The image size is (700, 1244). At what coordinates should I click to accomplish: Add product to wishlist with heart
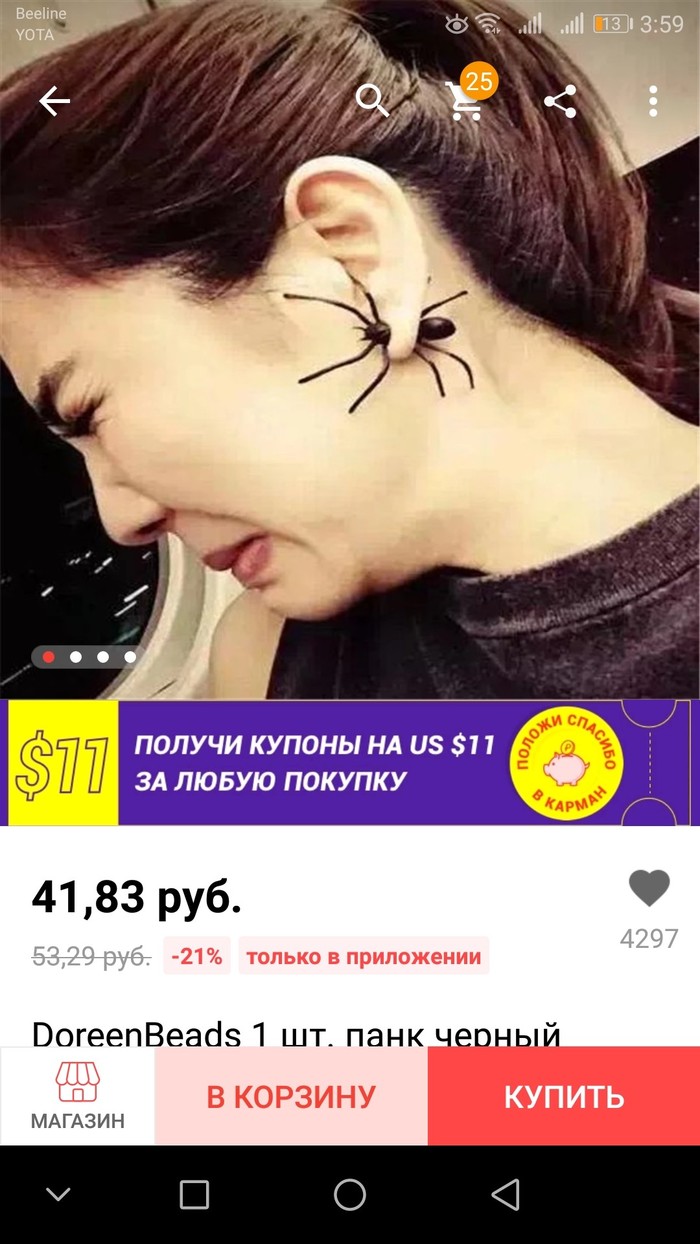point(649,888)
